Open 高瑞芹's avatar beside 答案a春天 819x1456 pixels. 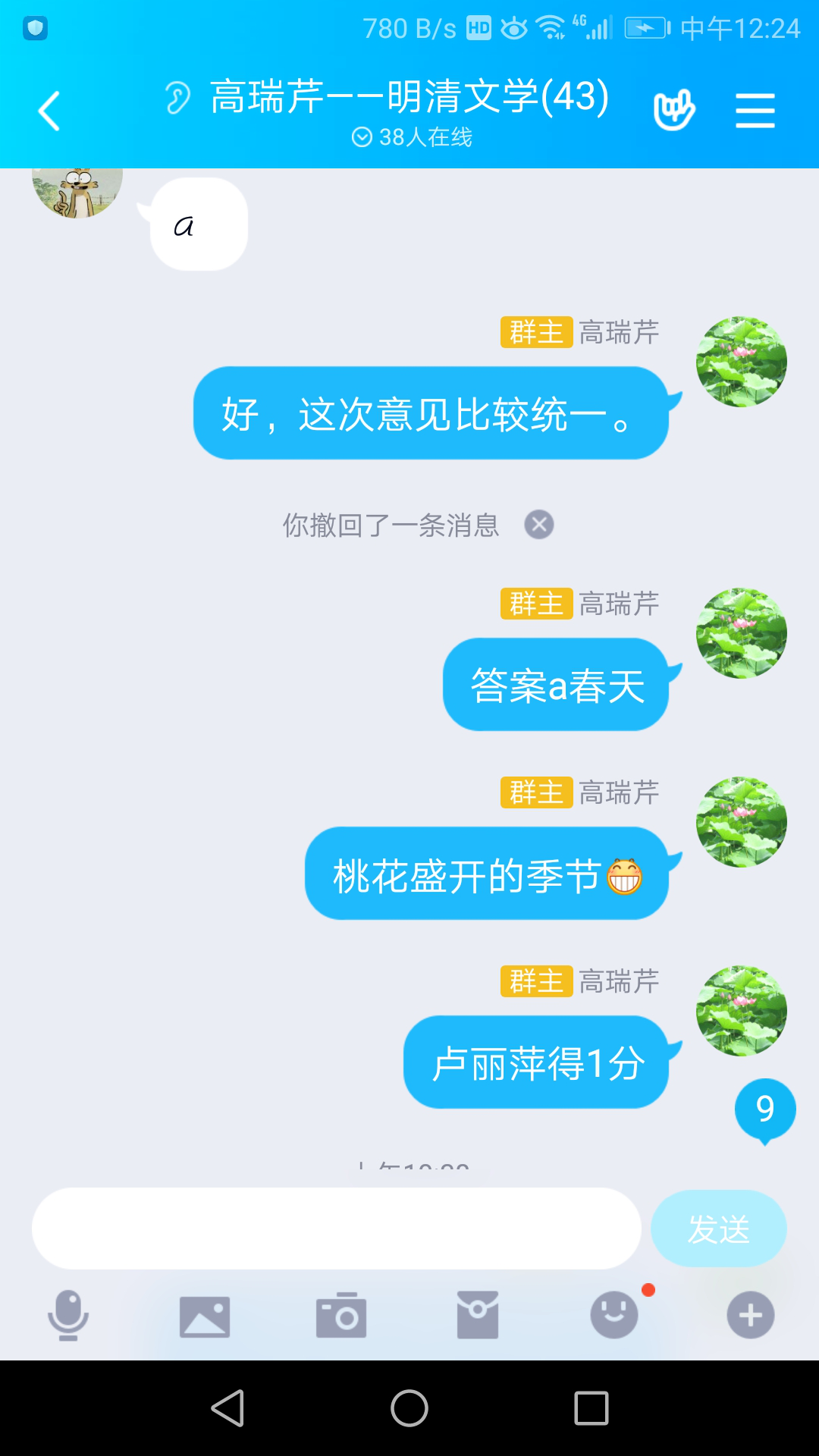coord(741,633)
